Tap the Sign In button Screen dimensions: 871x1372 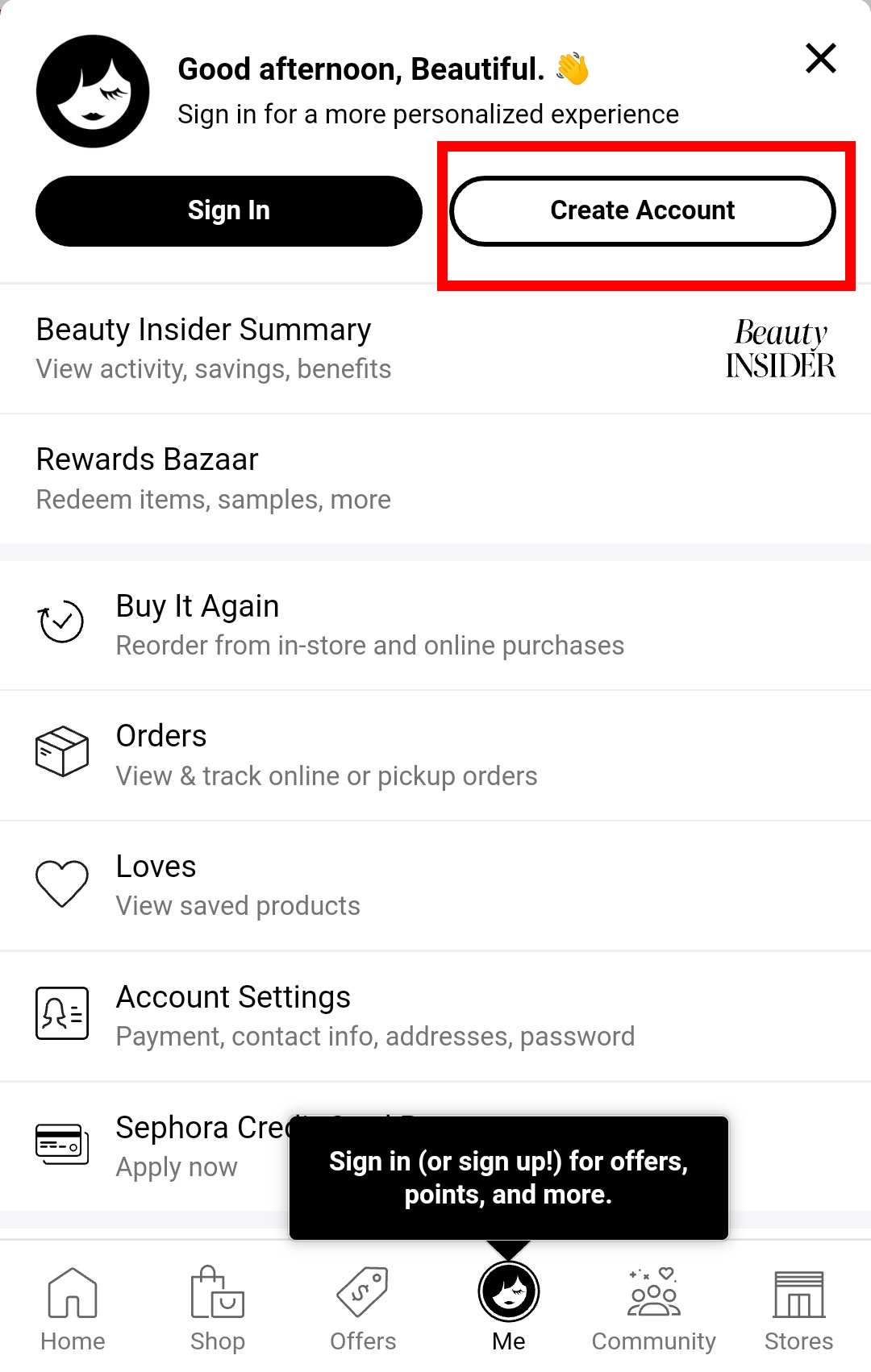pos(229,211)
